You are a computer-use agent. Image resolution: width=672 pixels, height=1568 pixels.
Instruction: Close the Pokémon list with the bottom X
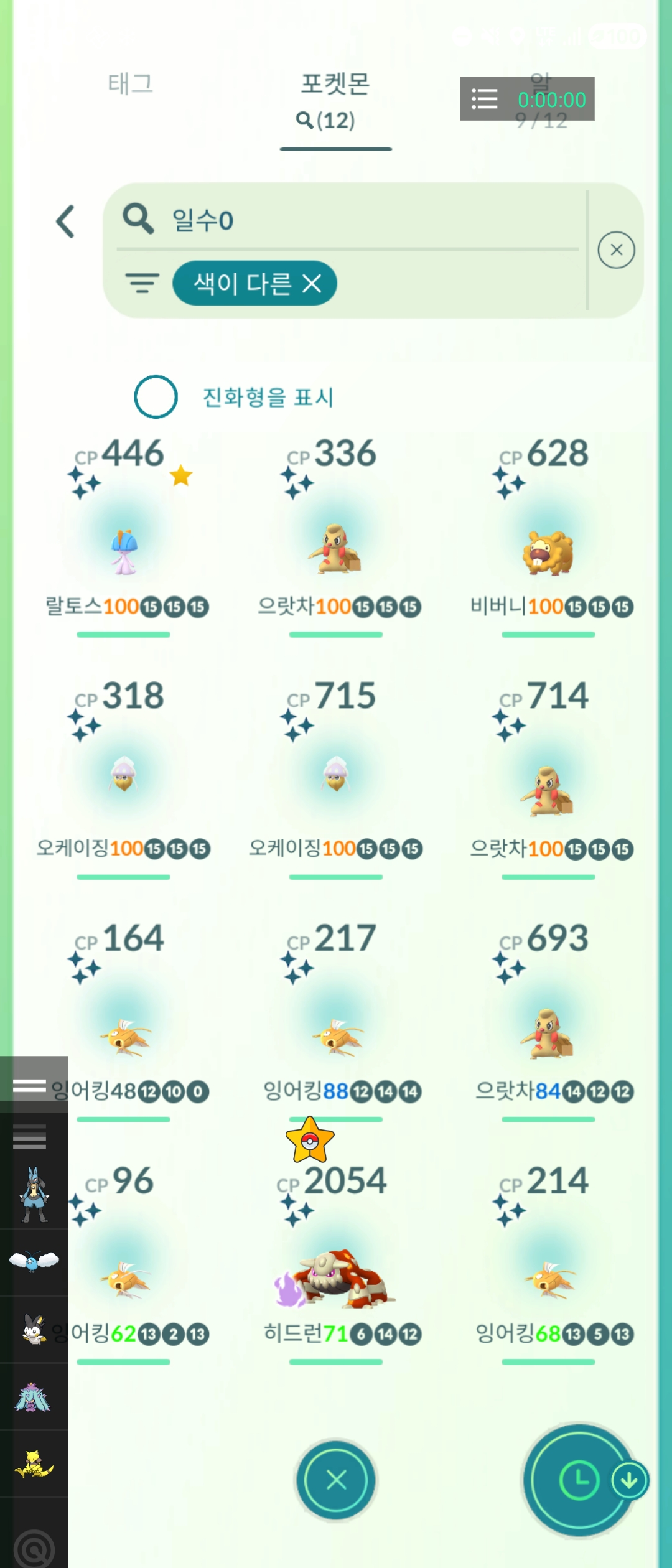[336, 1480]
